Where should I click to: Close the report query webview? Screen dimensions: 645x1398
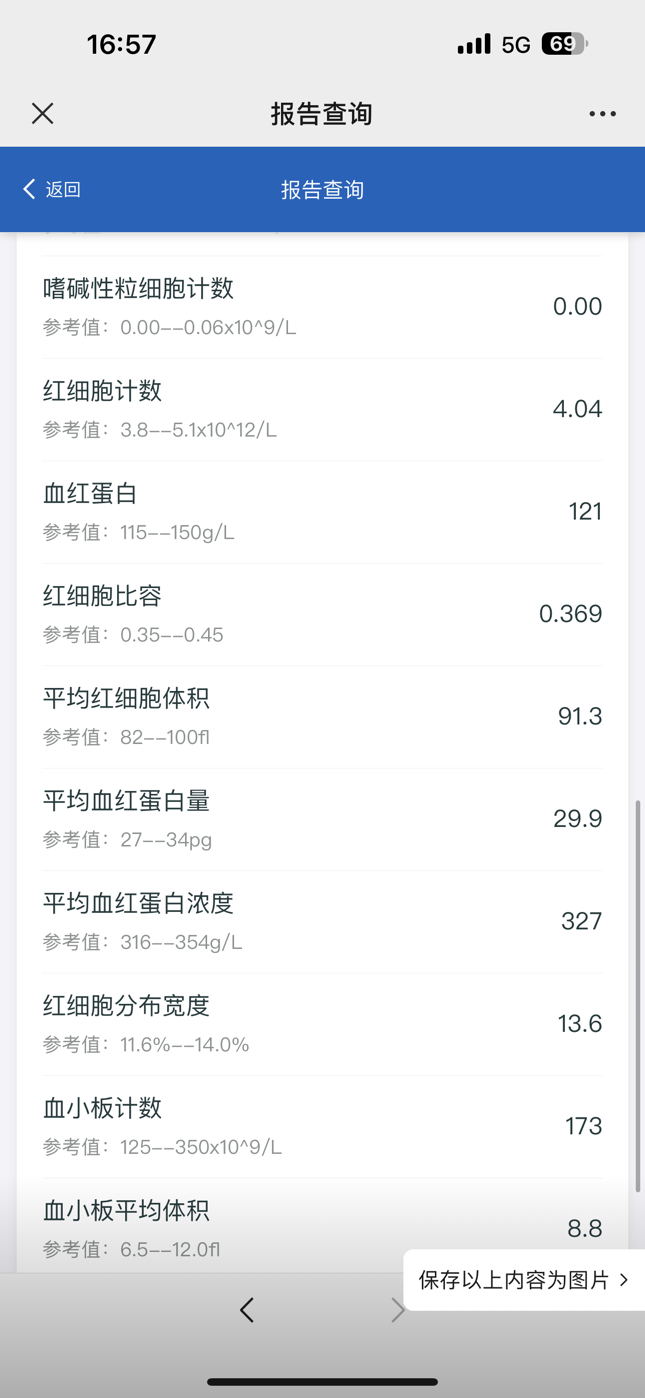[42, 113]
